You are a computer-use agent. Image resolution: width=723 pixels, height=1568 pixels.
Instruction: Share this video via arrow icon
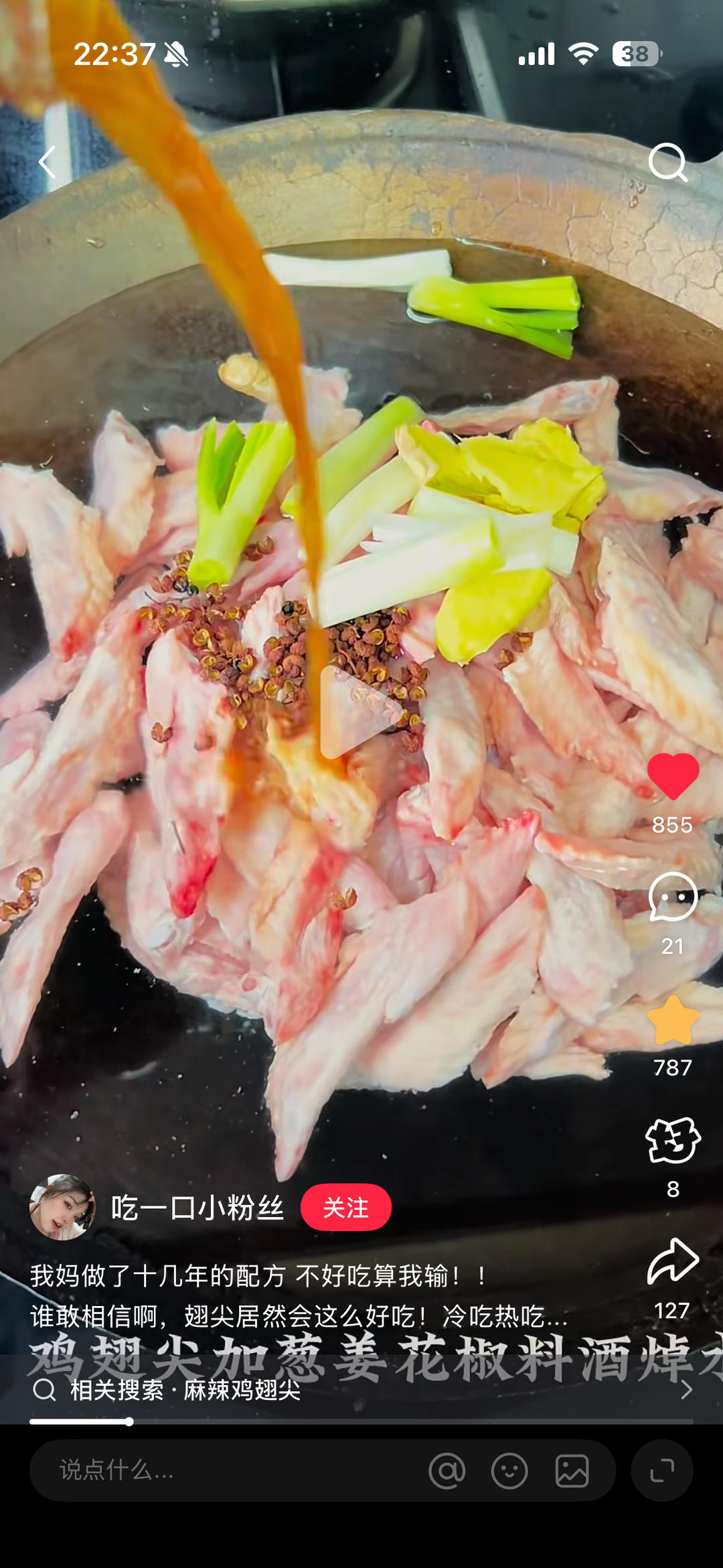coord(673,1262)
